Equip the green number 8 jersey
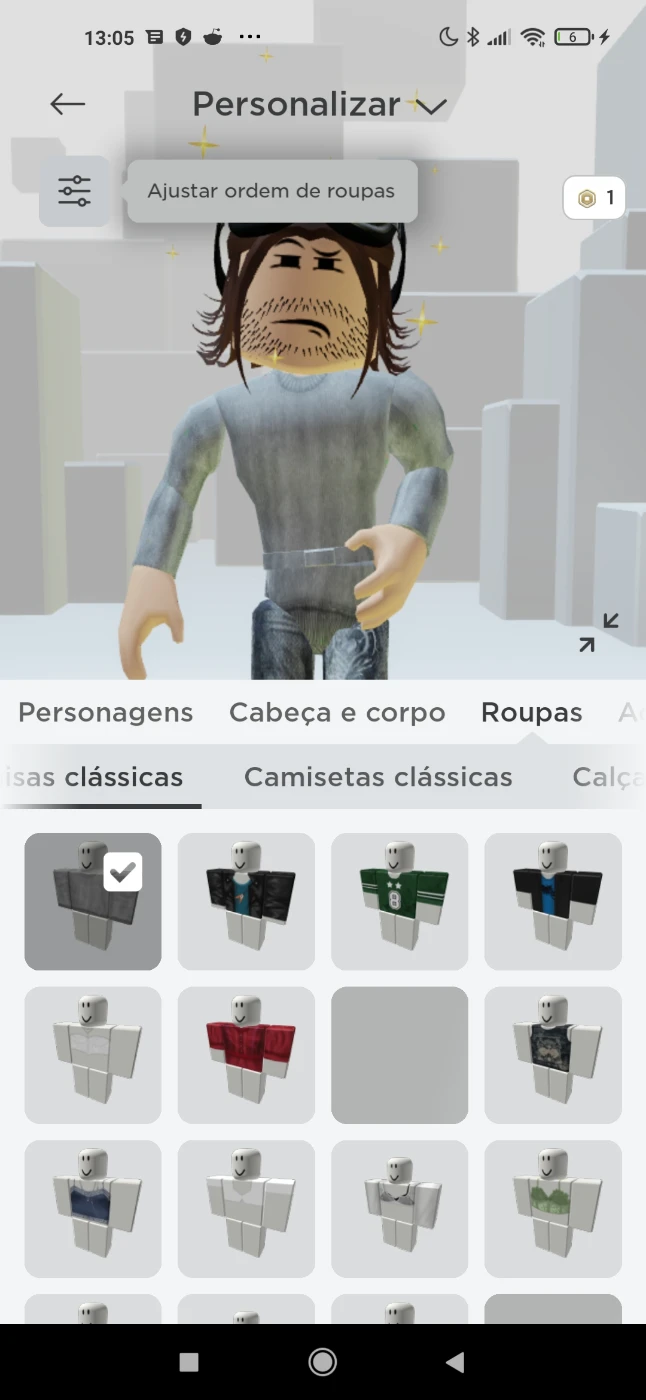The height and width of the screenshot is (1400, 646). point(399,901)
